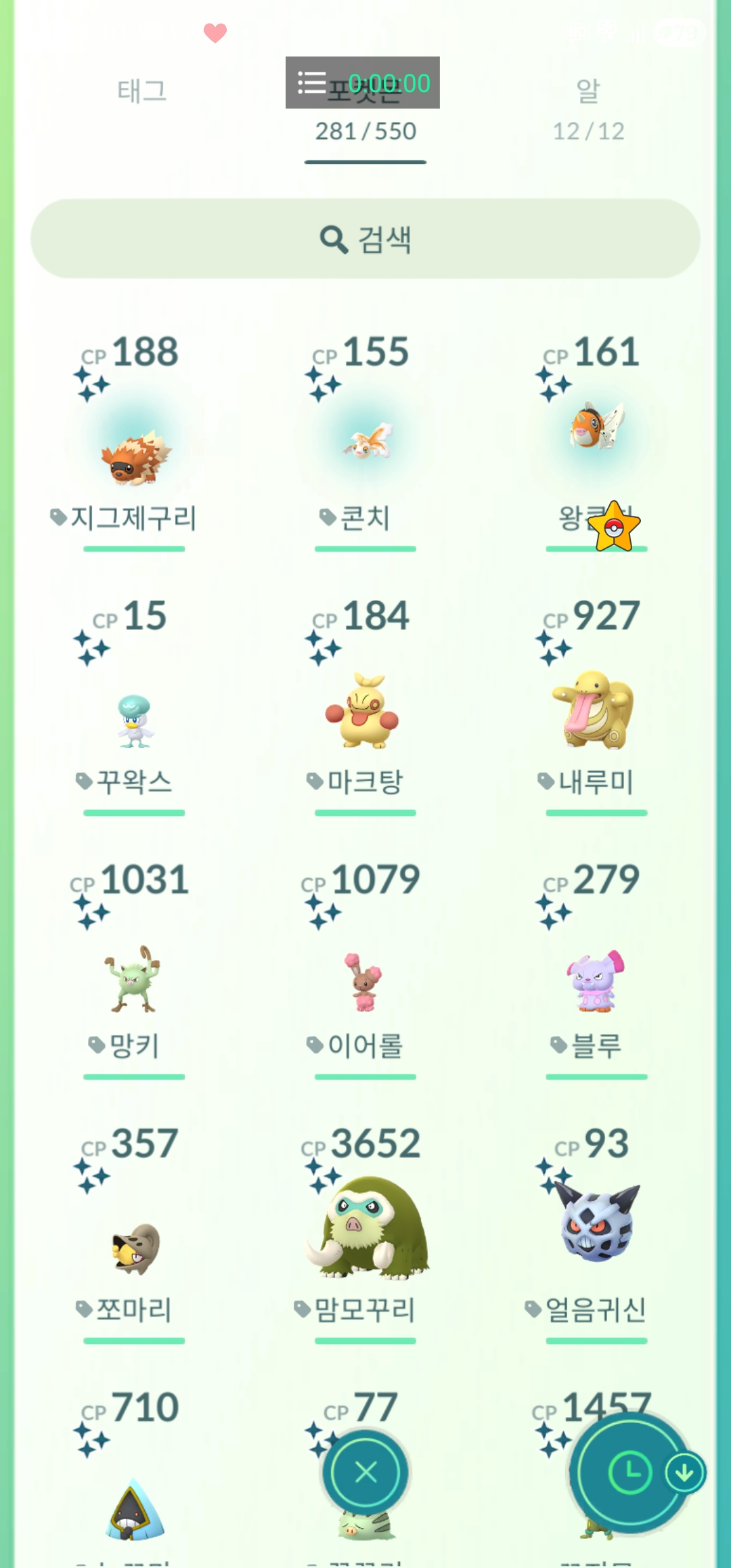Screen dimensions: 731x1568
Task: Switch to the 알 tab
Action: point(588,108)
